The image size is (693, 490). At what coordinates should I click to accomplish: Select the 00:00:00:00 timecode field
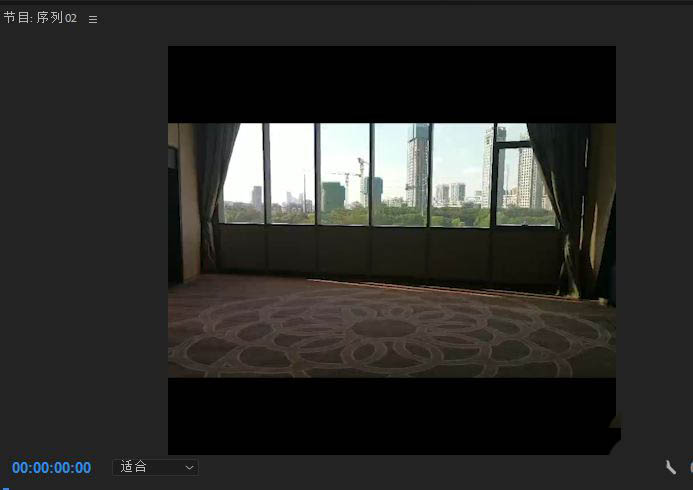pos(51,468)
